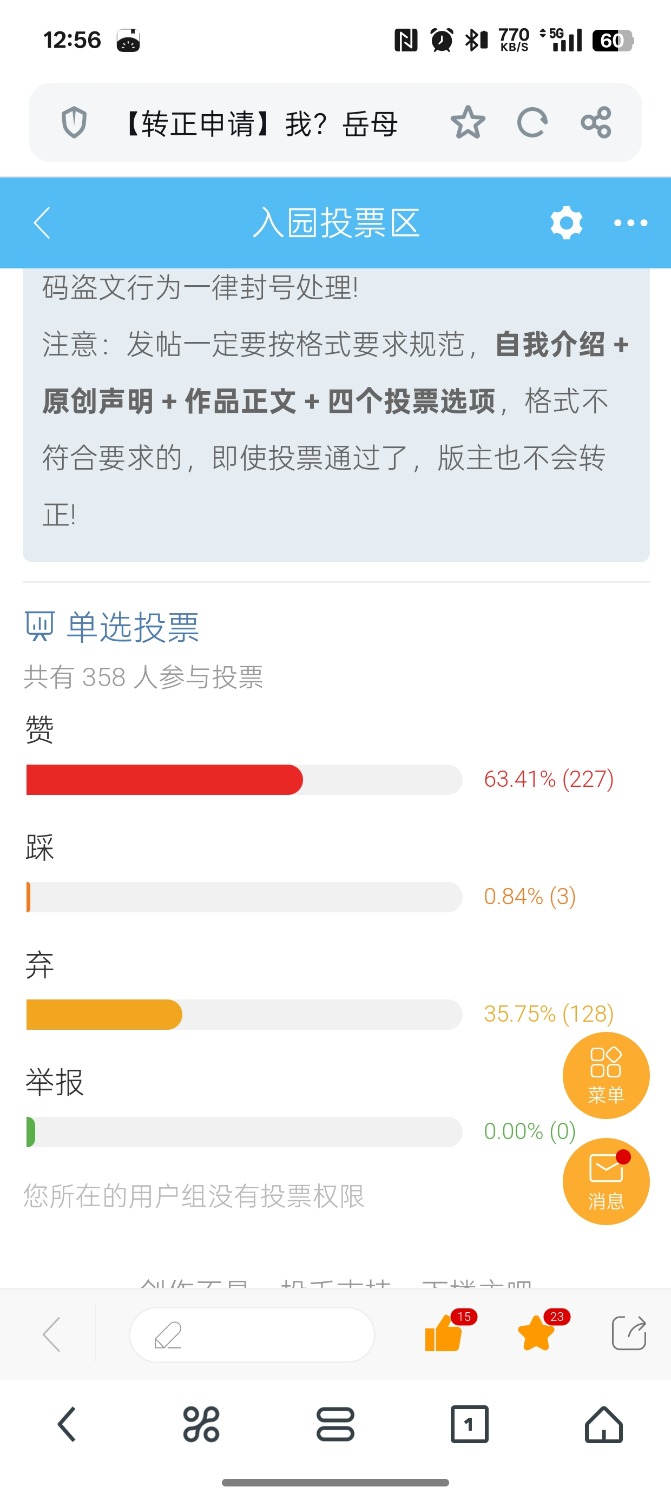Like the post with thumbs-up icon

(x=444, y=1334)
